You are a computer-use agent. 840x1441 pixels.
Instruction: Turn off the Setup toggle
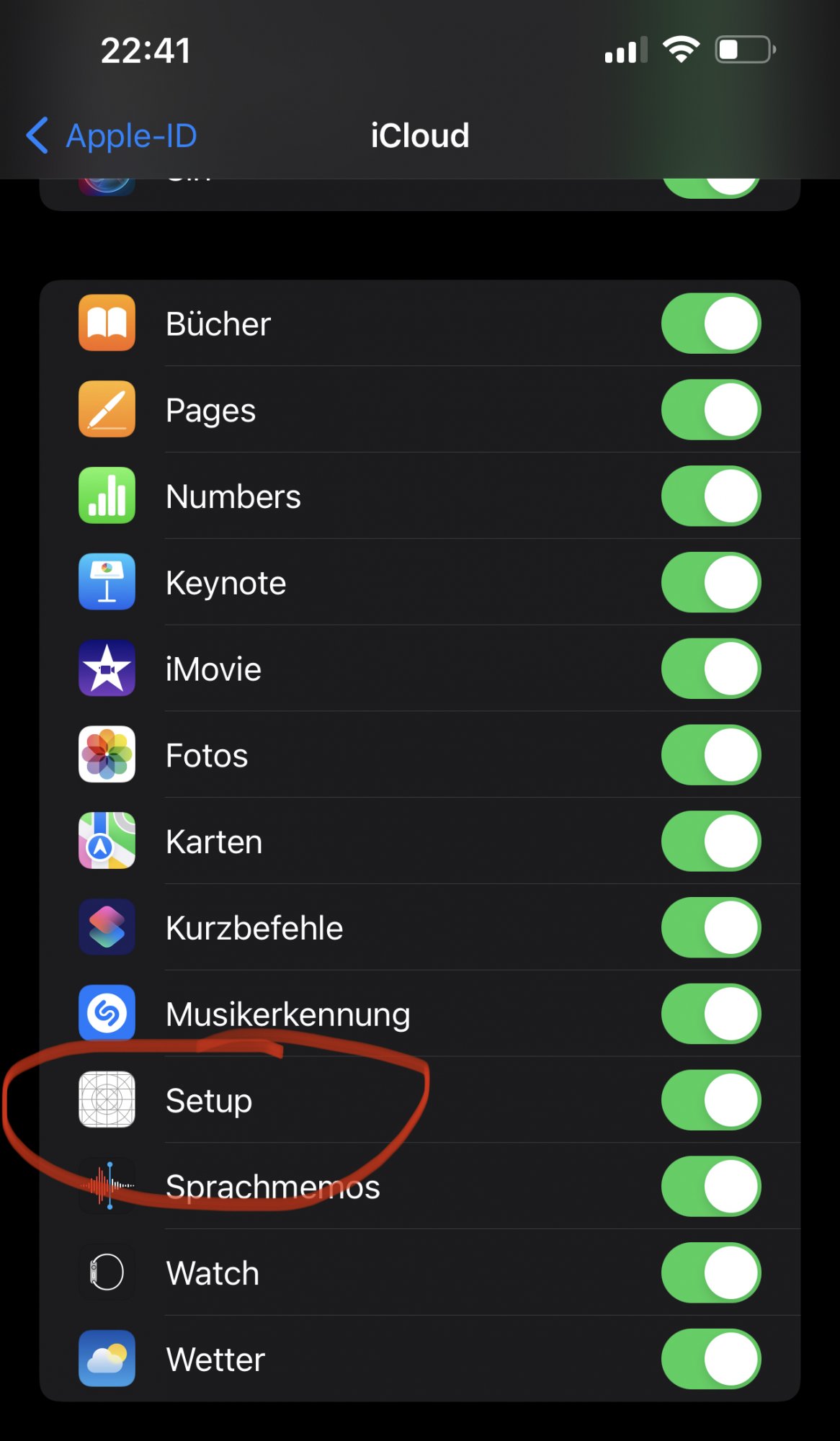click(x=710, y=1100)
